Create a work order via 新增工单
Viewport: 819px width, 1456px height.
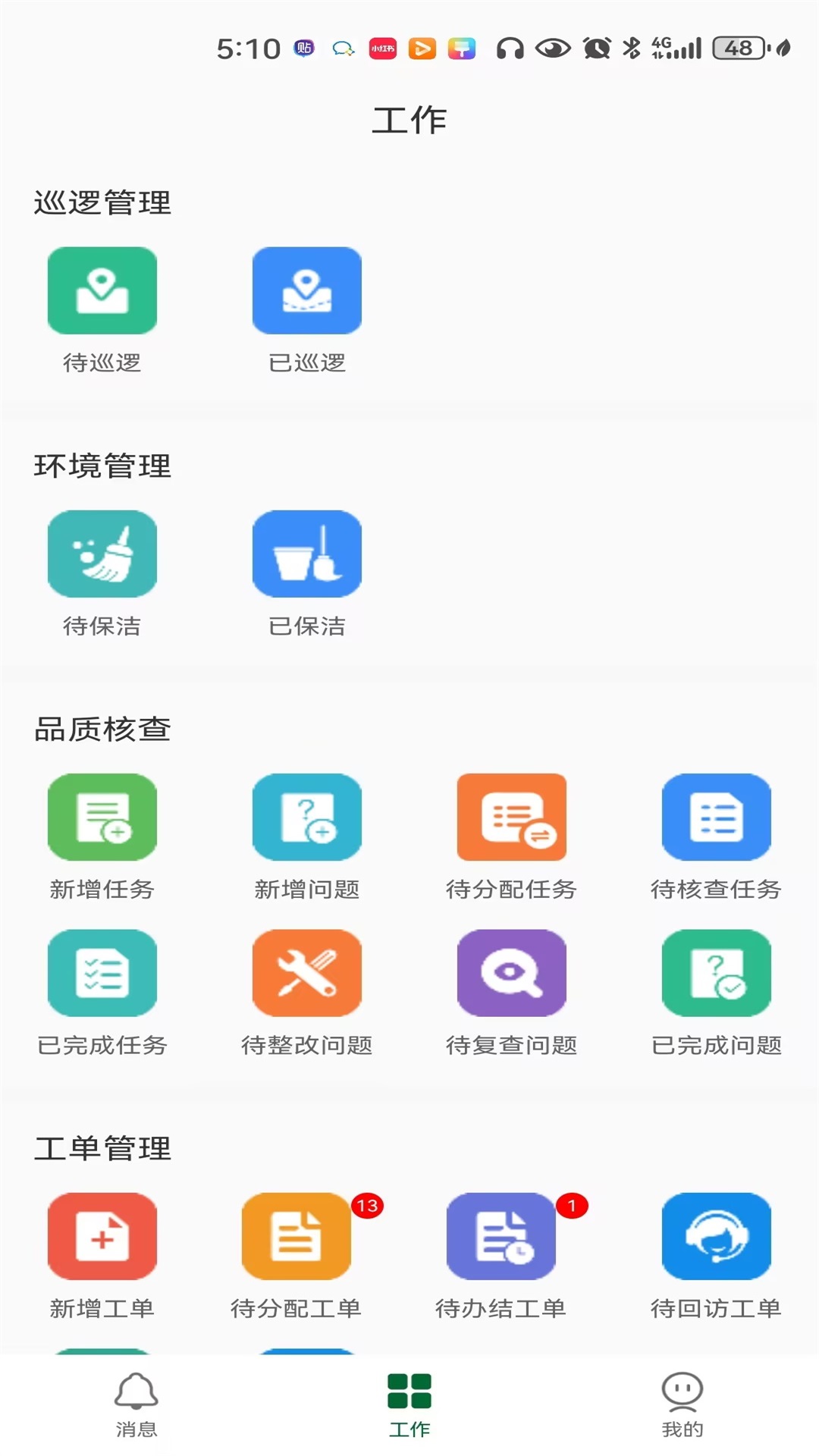tap(102, 1236)
